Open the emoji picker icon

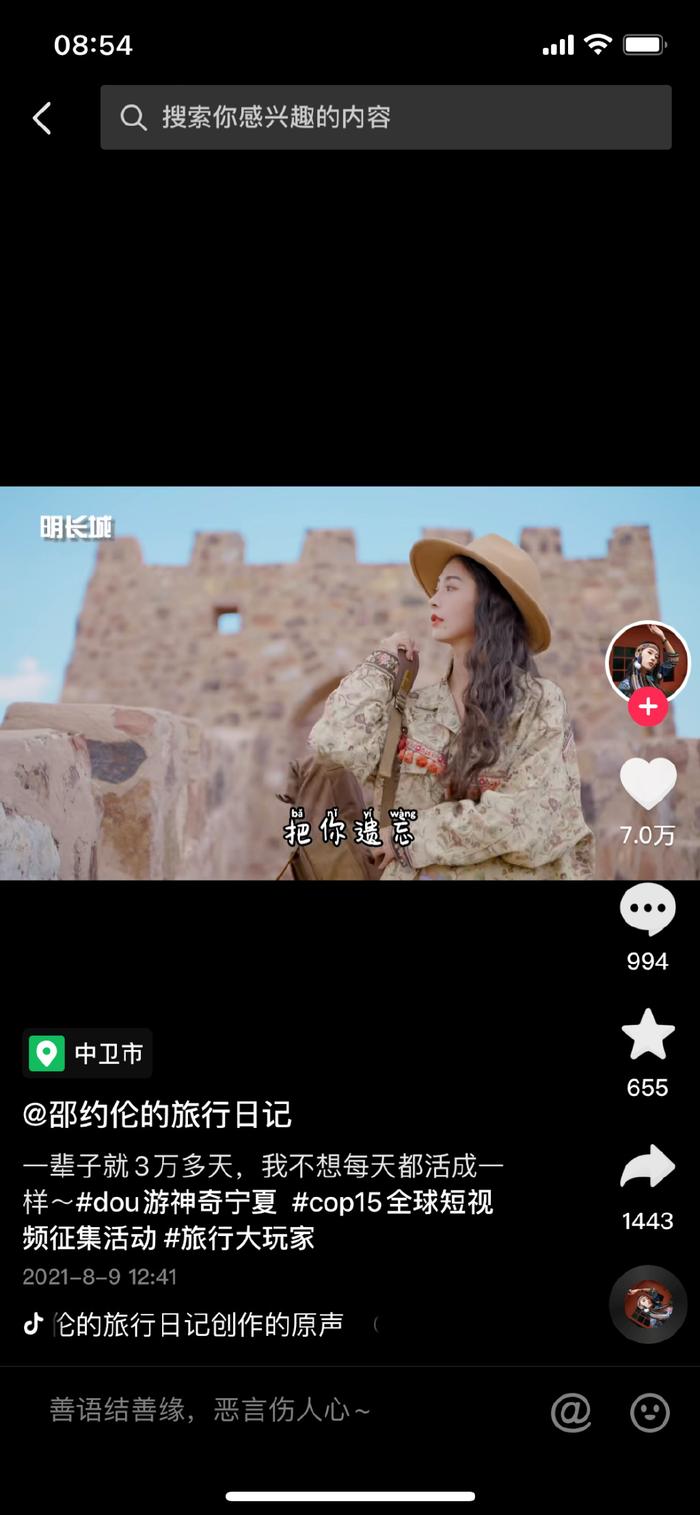click(x=649, y=1412)
